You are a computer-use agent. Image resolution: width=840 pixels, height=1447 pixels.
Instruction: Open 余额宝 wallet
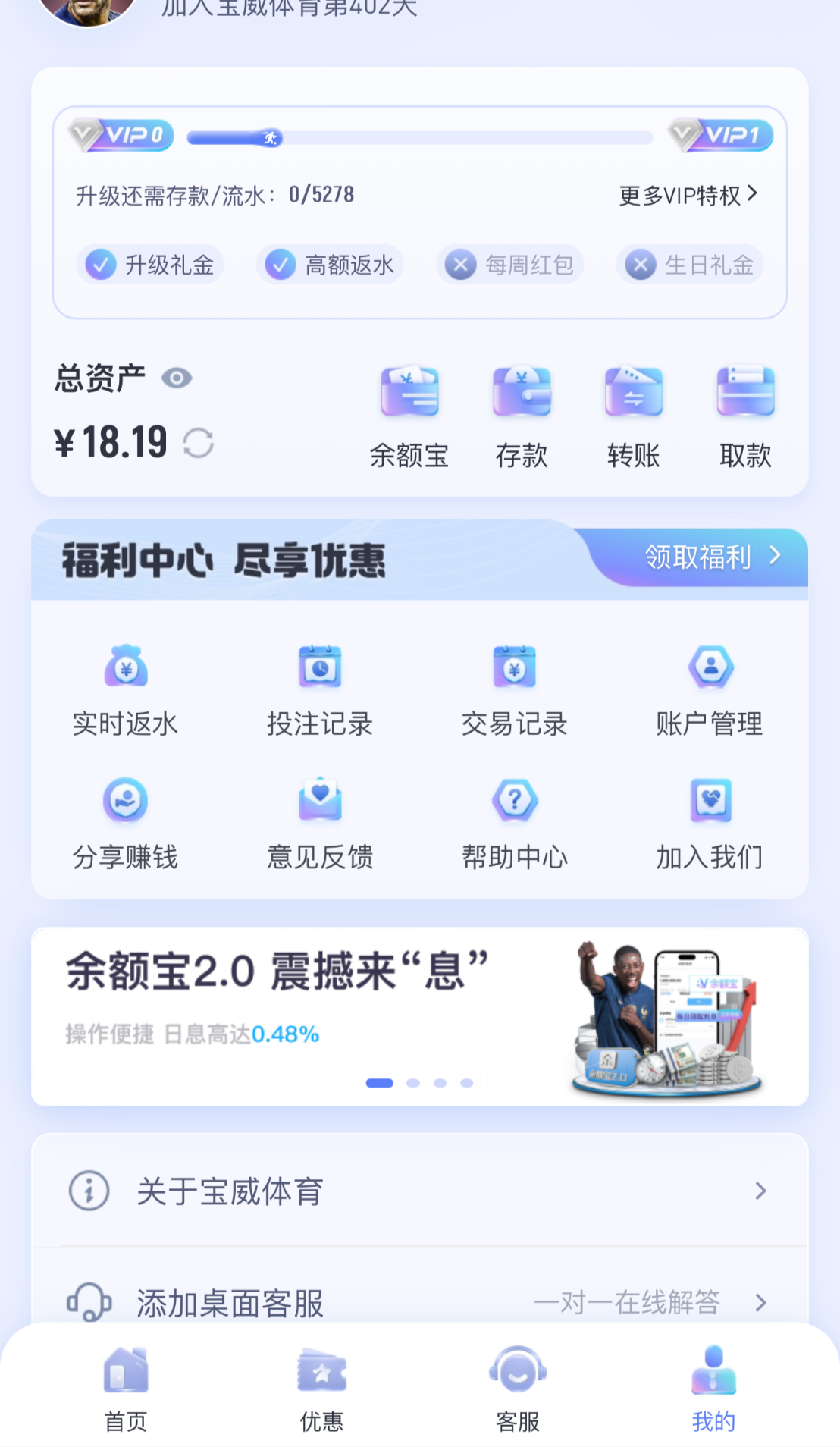409,417
